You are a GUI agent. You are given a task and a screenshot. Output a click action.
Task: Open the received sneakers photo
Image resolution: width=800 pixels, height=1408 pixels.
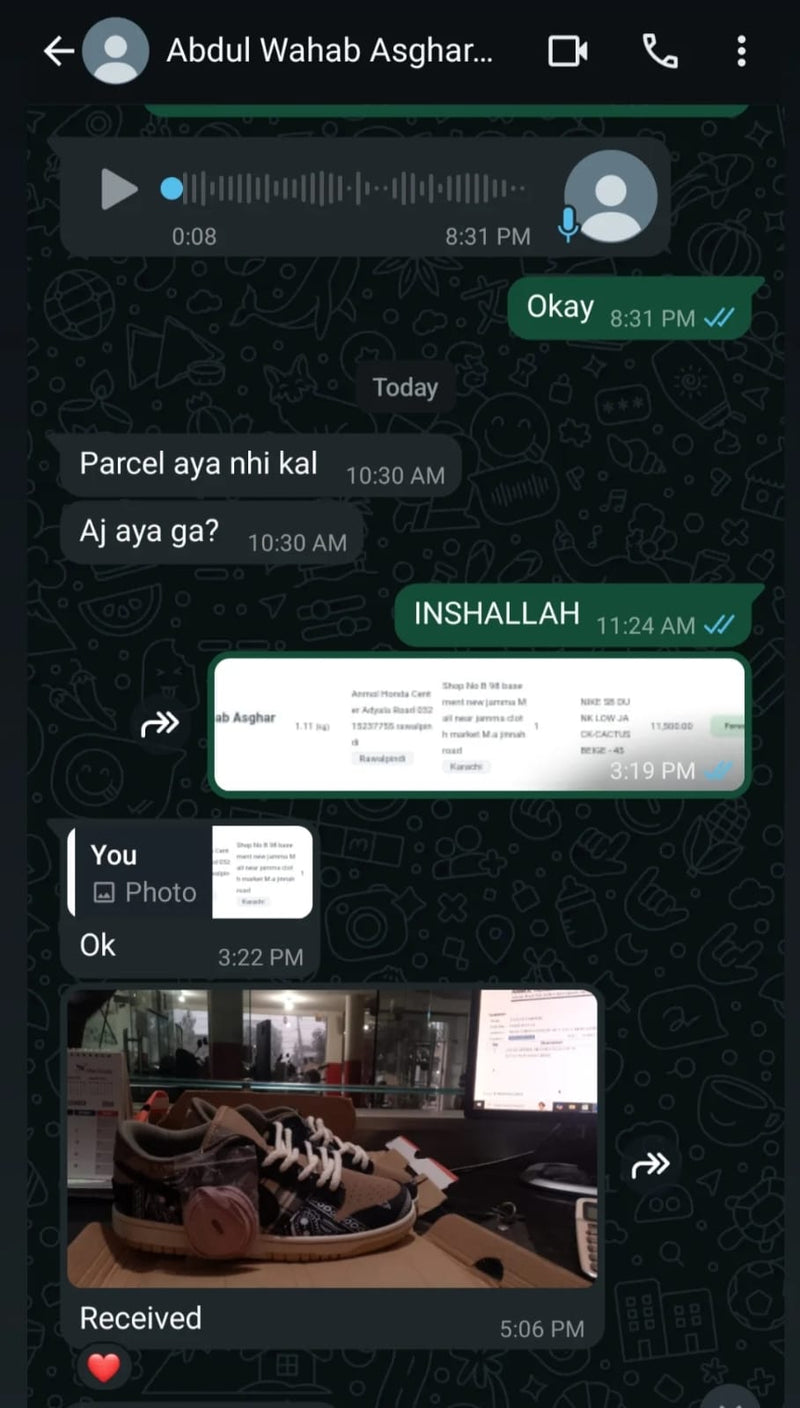[332, 1137]
